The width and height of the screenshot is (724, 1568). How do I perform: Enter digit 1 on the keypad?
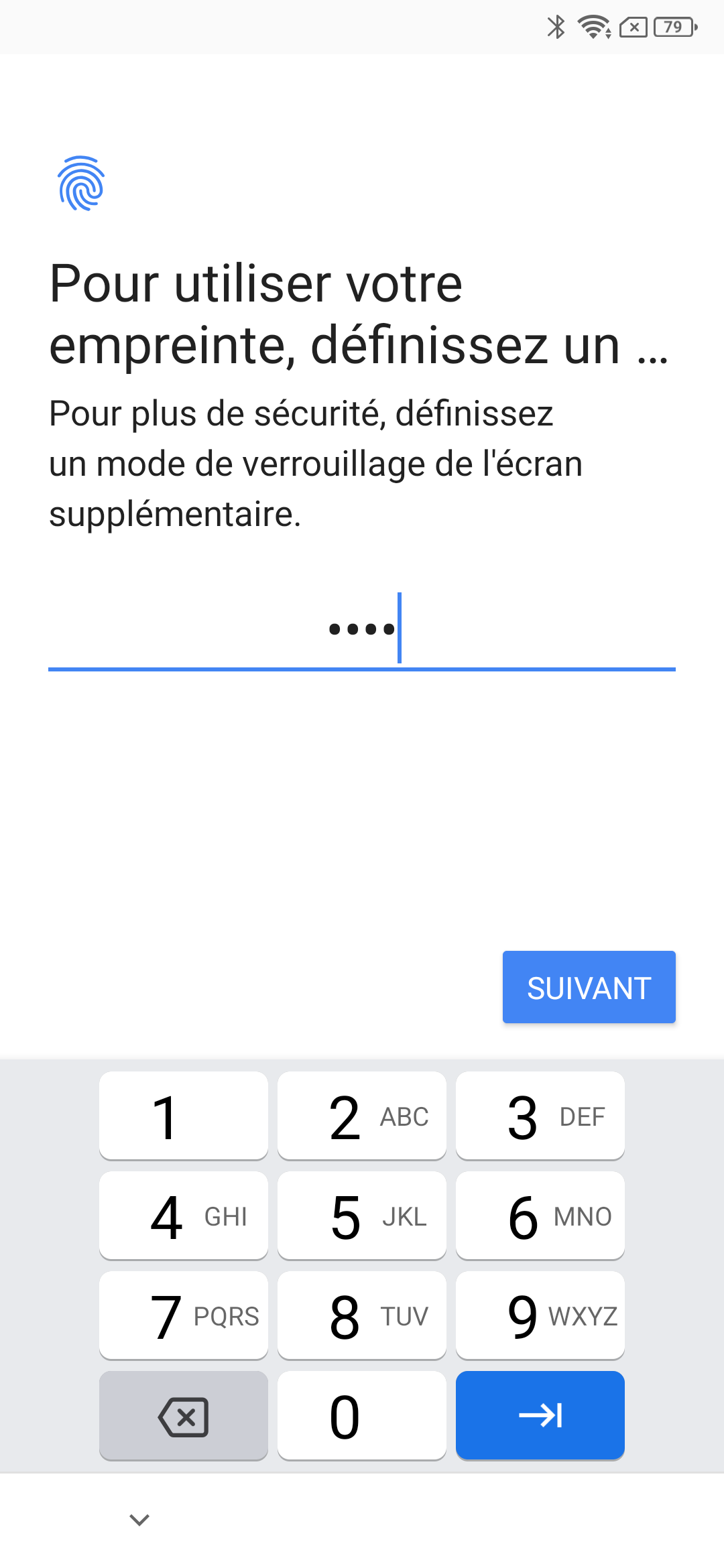[183, 1116]
